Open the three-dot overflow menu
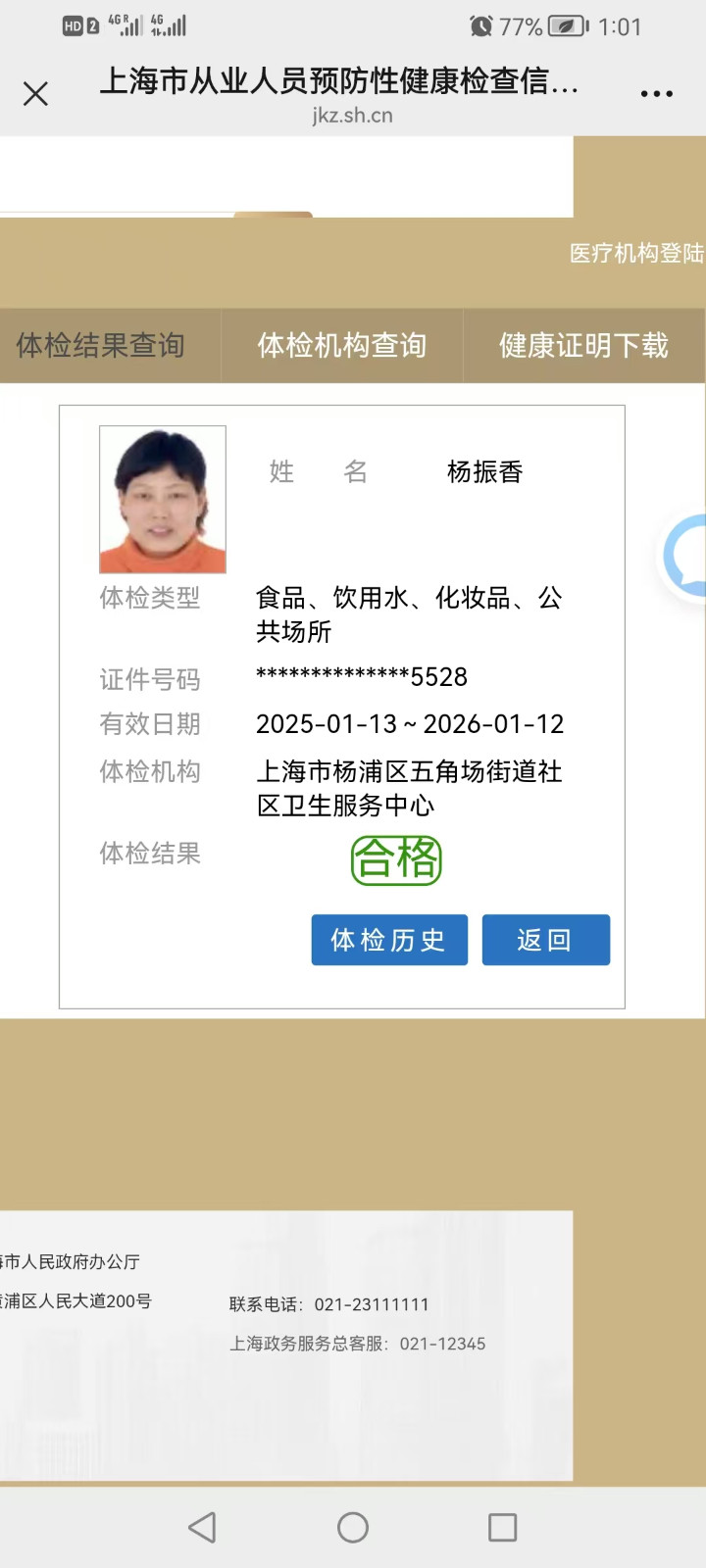This screenshot has width=706, height=1568. pyautogui.click(x=656, y=94)
